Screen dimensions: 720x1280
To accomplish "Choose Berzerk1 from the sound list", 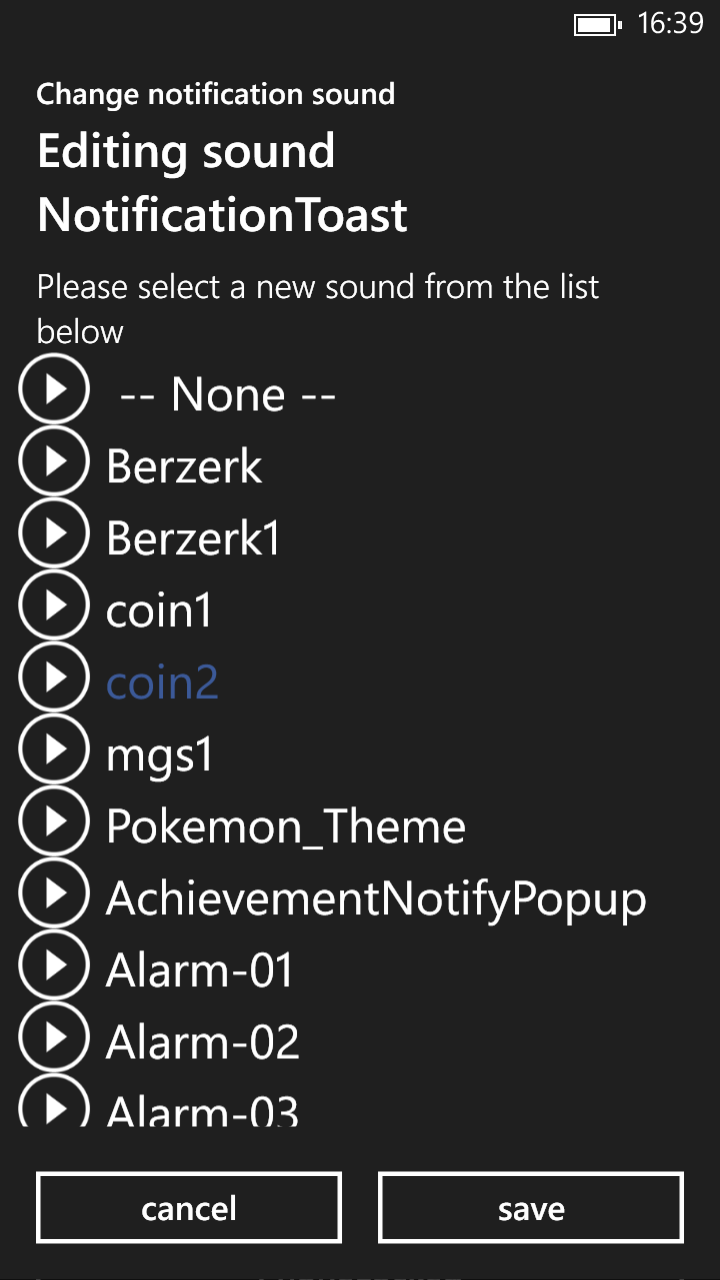I will click(x=193, y=539).
